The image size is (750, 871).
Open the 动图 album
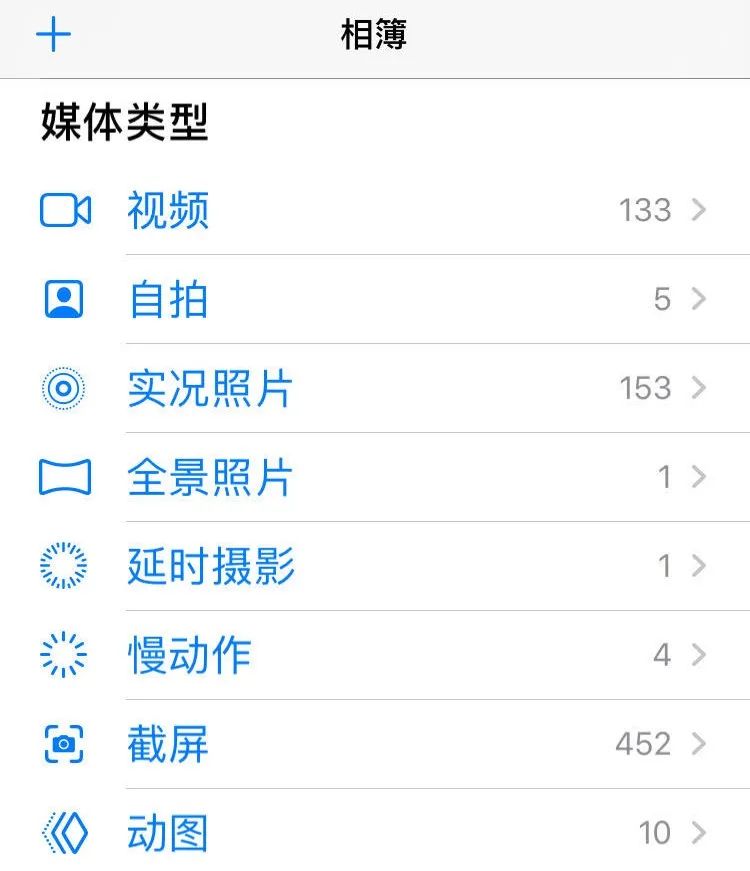(168, 832)
